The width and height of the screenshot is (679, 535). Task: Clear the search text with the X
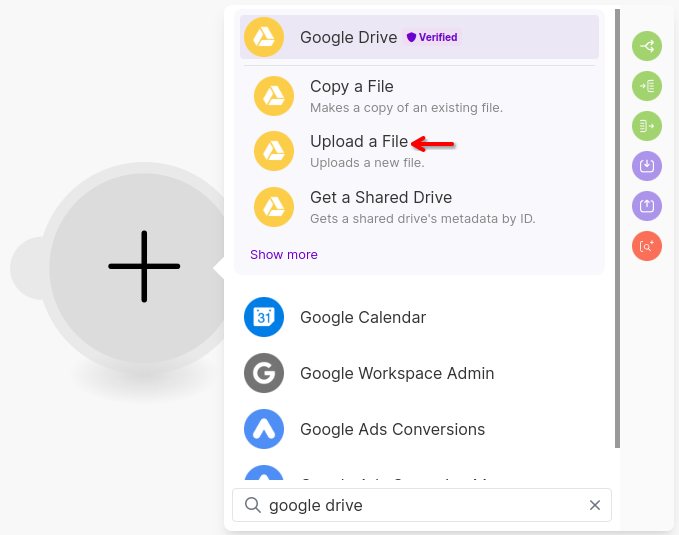[x=595, y=505]
